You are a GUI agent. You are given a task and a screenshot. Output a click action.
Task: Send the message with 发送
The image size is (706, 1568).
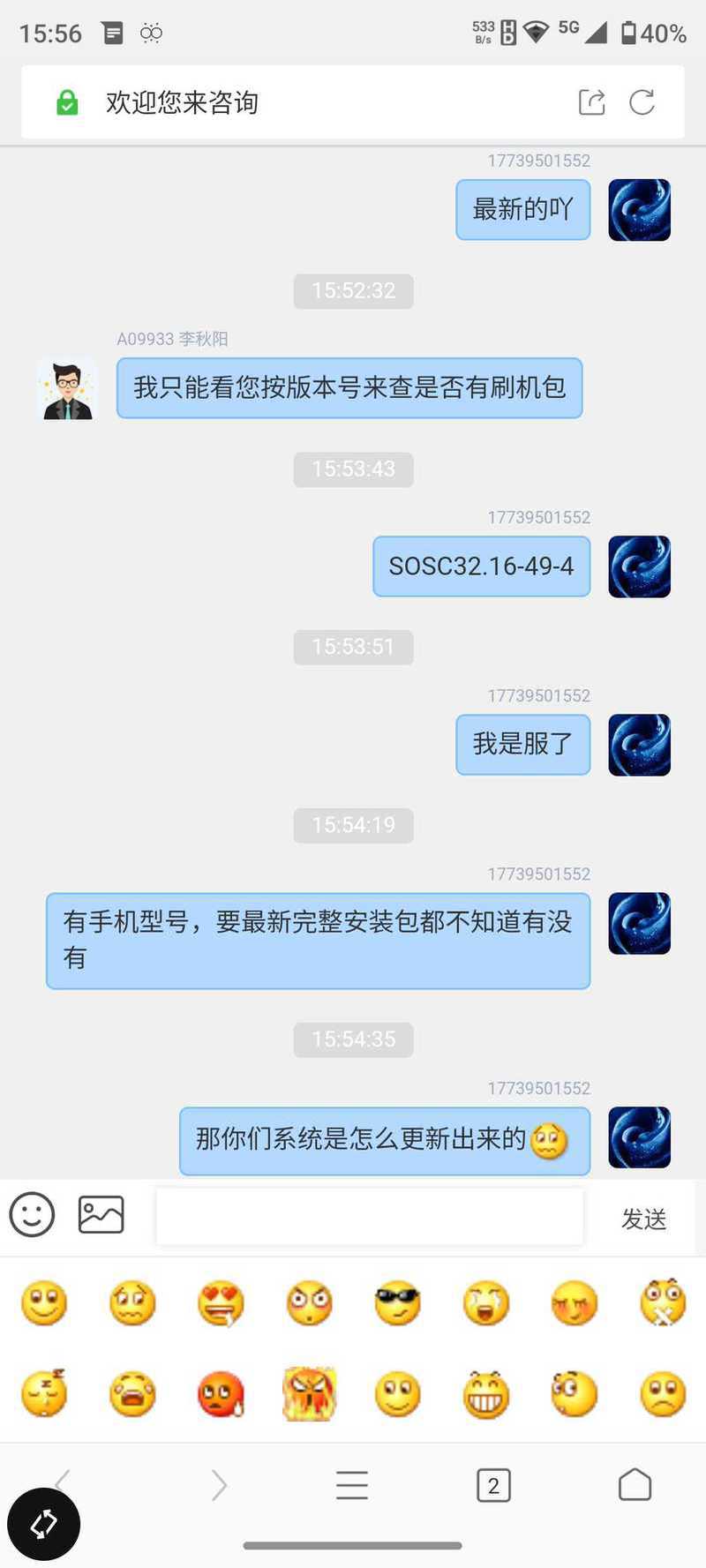(643, 1219)
